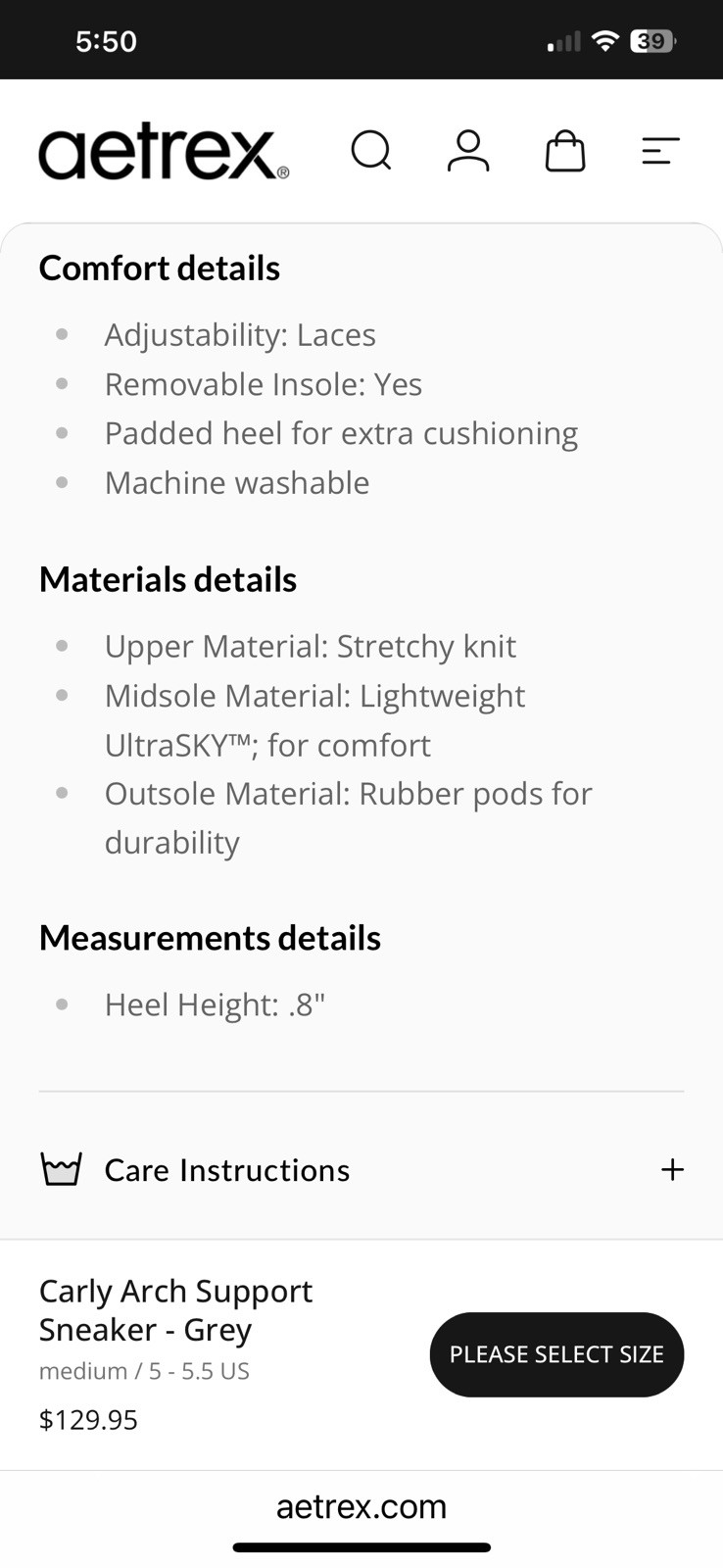Tap Please Select Size button
723x1568 pixels.
point(556,1354)
